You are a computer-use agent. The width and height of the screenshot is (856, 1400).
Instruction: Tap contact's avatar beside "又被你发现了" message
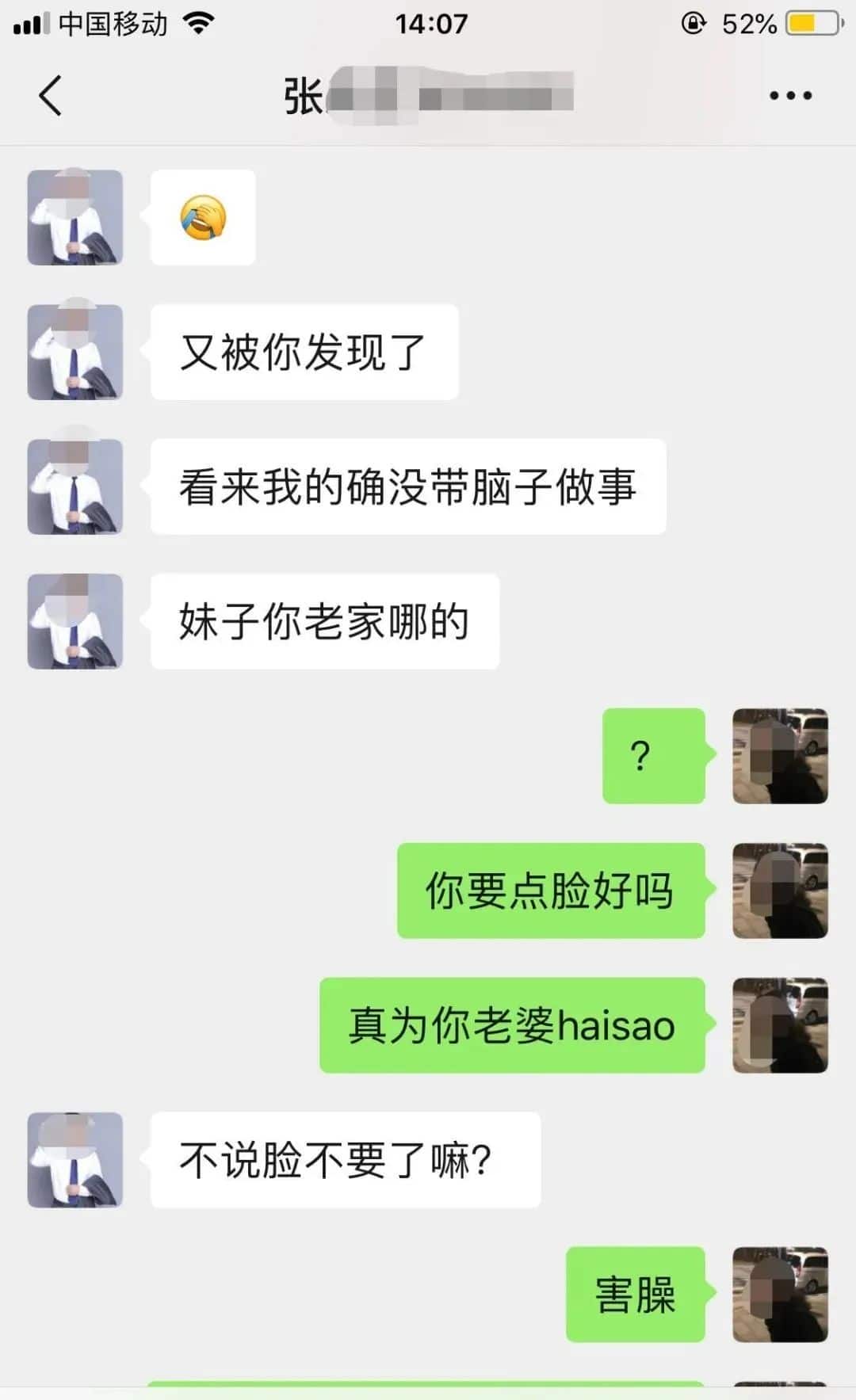click(x=75, y=352)
